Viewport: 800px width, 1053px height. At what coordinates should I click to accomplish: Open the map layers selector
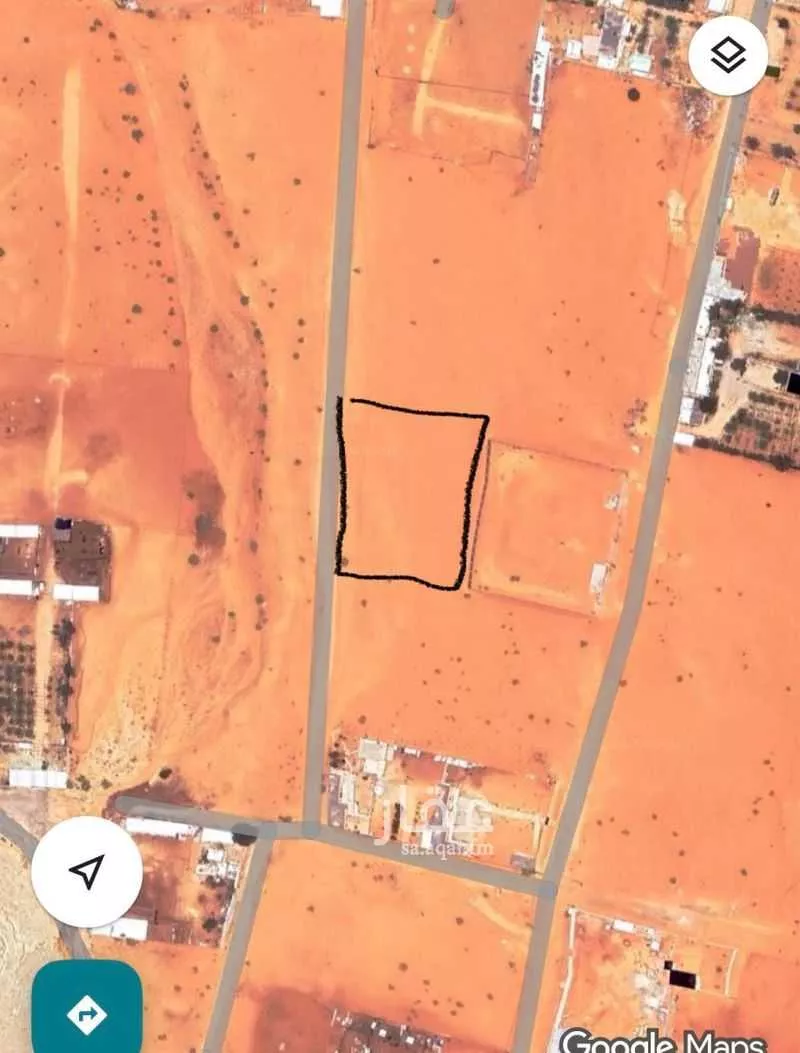728,56
